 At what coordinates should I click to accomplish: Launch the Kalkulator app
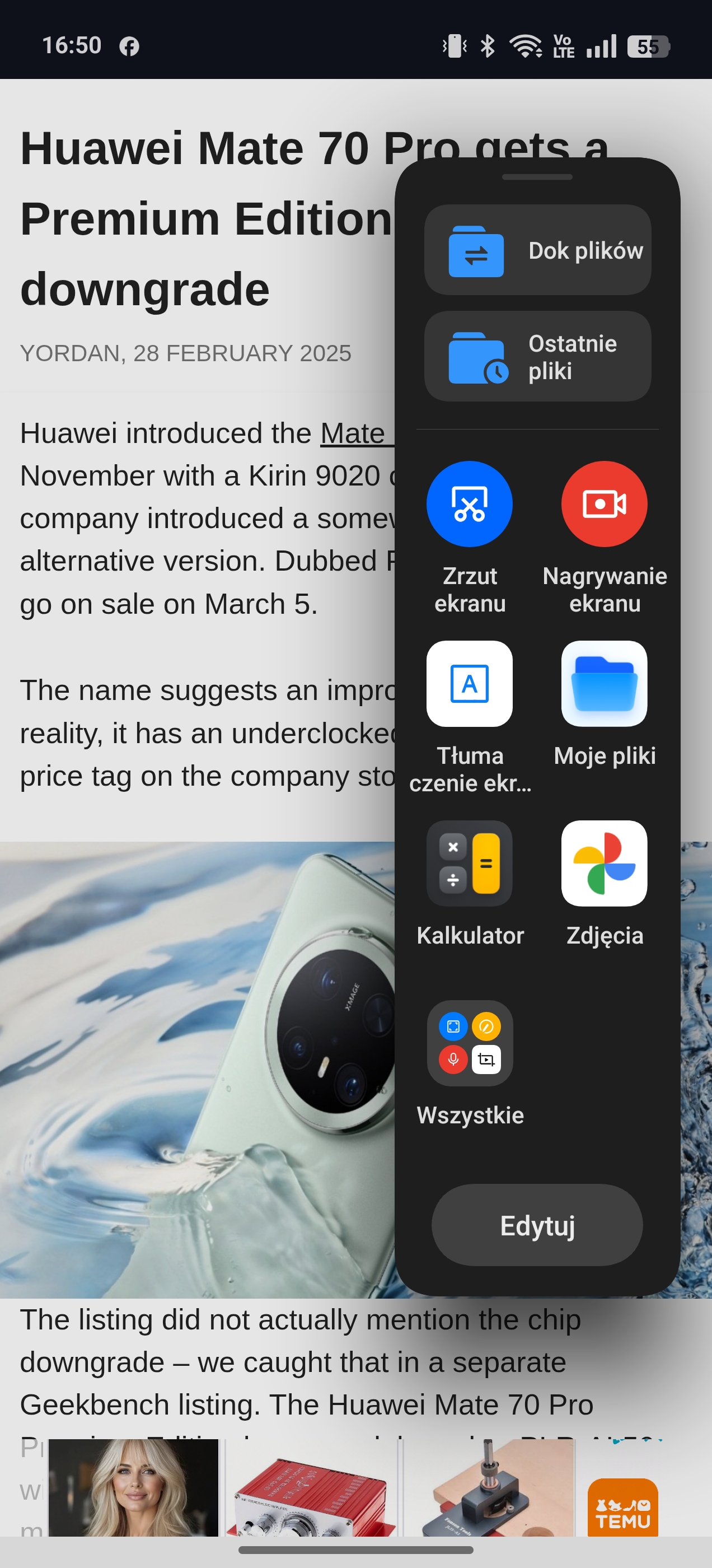pyautogui.click(x=469, y=863)
